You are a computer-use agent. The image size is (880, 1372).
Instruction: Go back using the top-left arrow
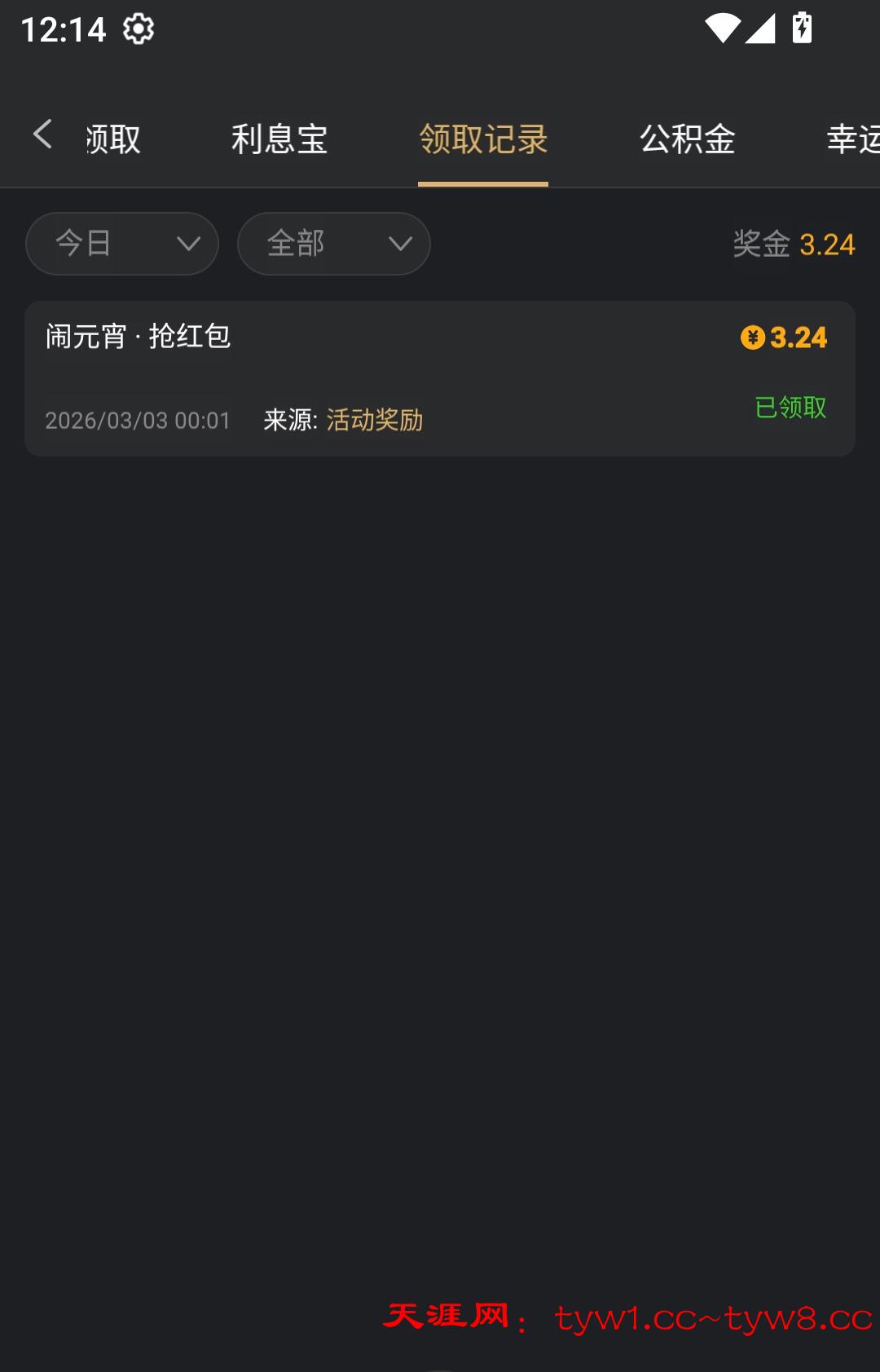point(42,135)
